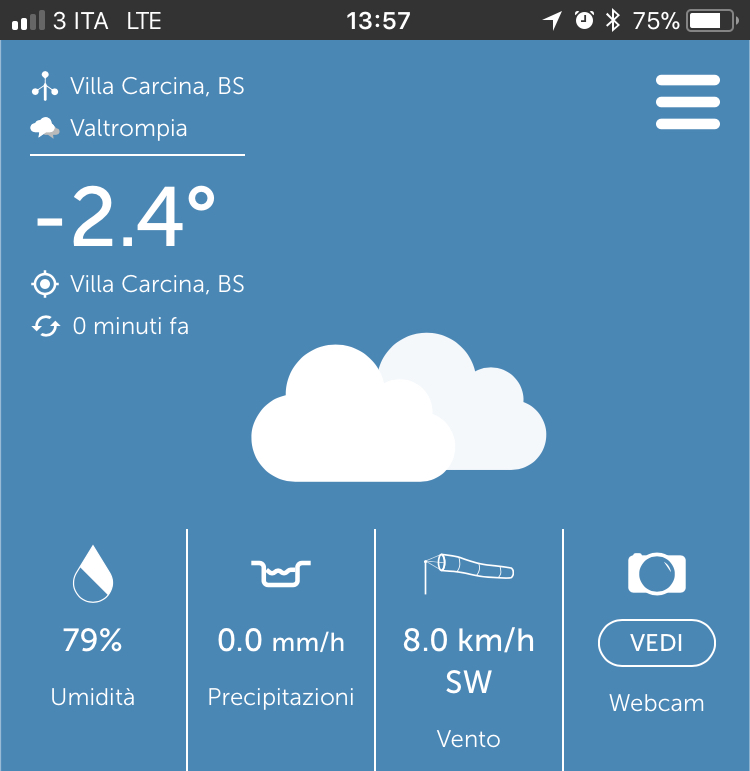Refresh the weather data update
The width and height of the screenshot is (750, 771).
[x=46, y=326]
